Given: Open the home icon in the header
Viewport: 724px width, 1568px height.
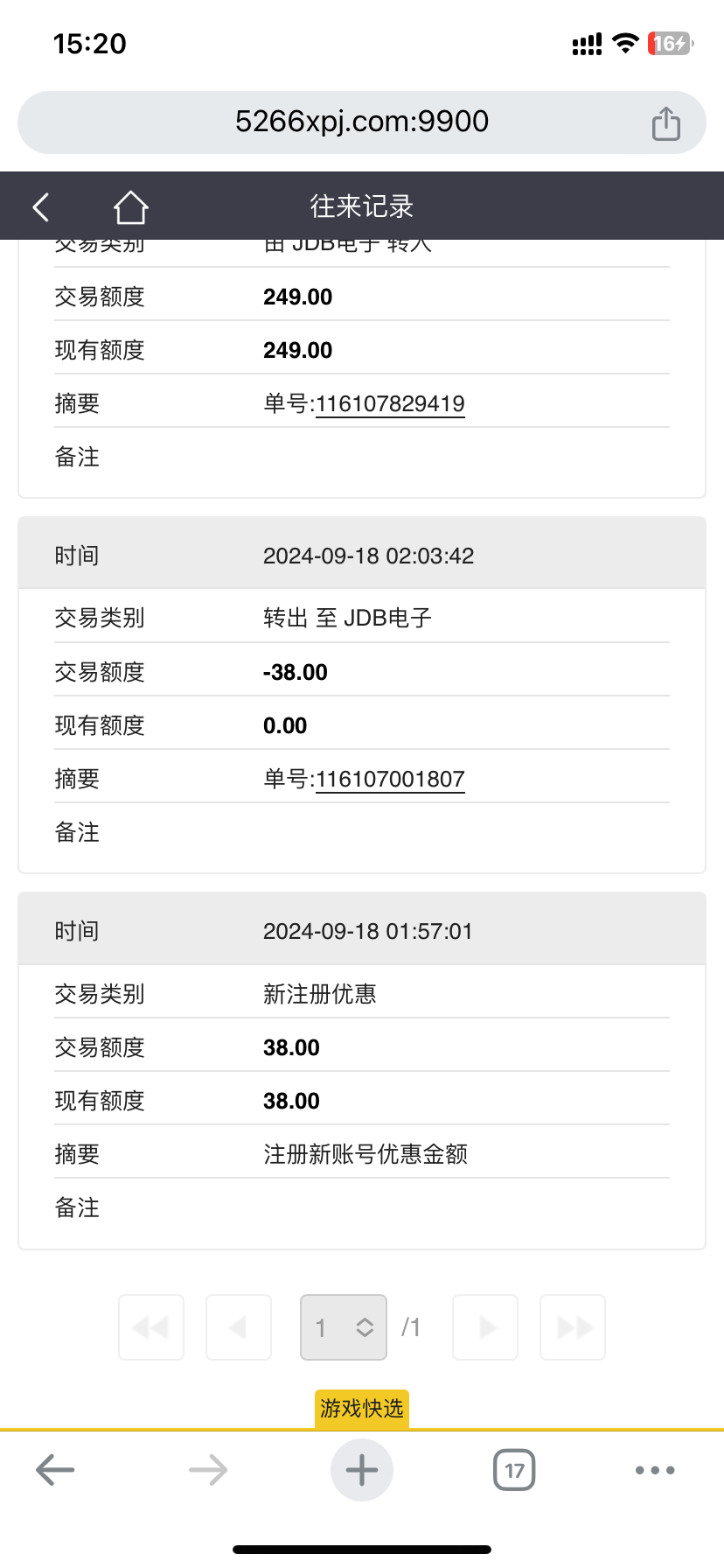Looking at the screenshot, I should [131, 207].
